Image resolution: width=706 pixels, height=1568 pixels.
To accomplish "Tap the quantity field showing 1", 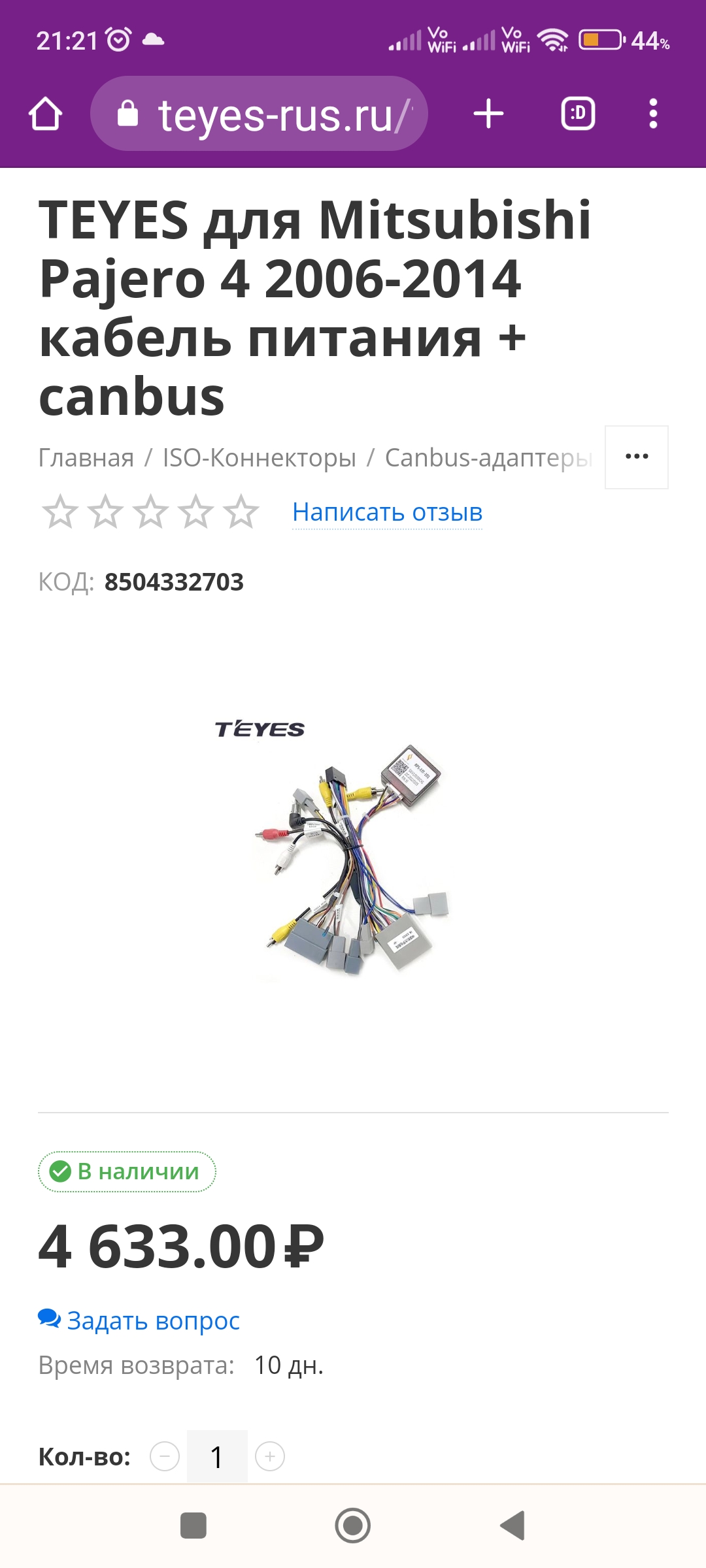I will click(x=217, y=1456).
